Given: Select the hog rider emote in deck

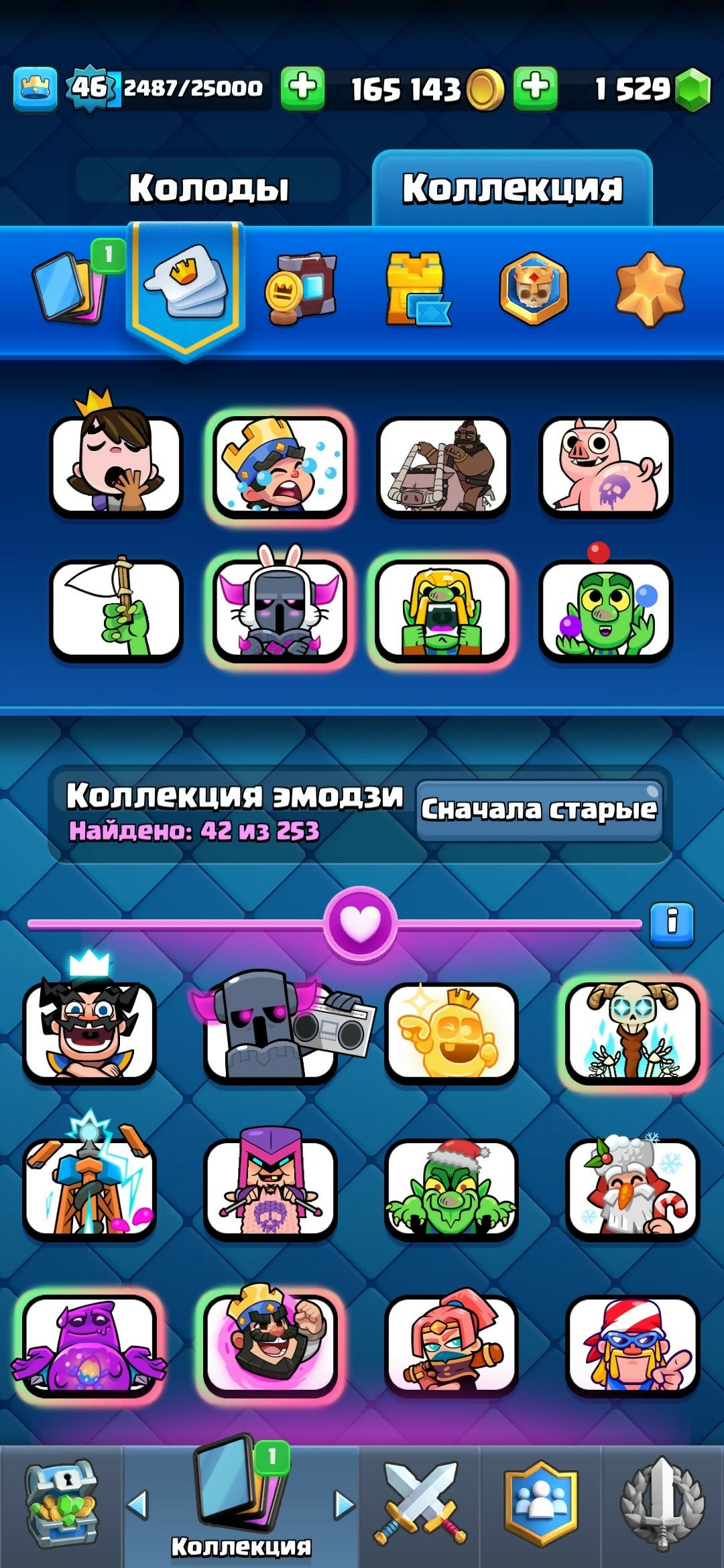Looking at the screenshot, I should (443, 466).
